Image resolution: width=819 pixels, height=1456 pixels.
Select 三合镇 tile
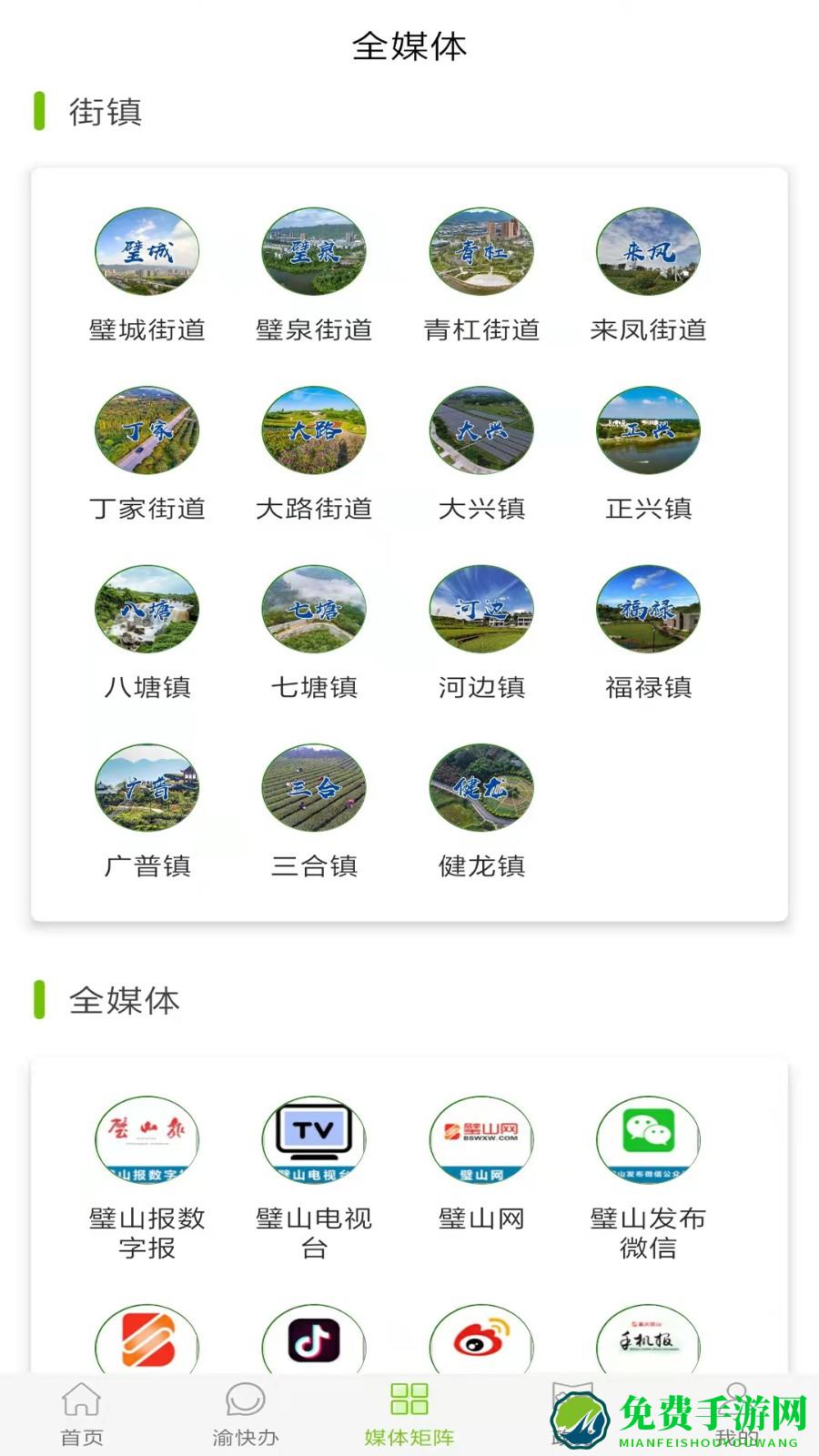click(x=314, y=788)
